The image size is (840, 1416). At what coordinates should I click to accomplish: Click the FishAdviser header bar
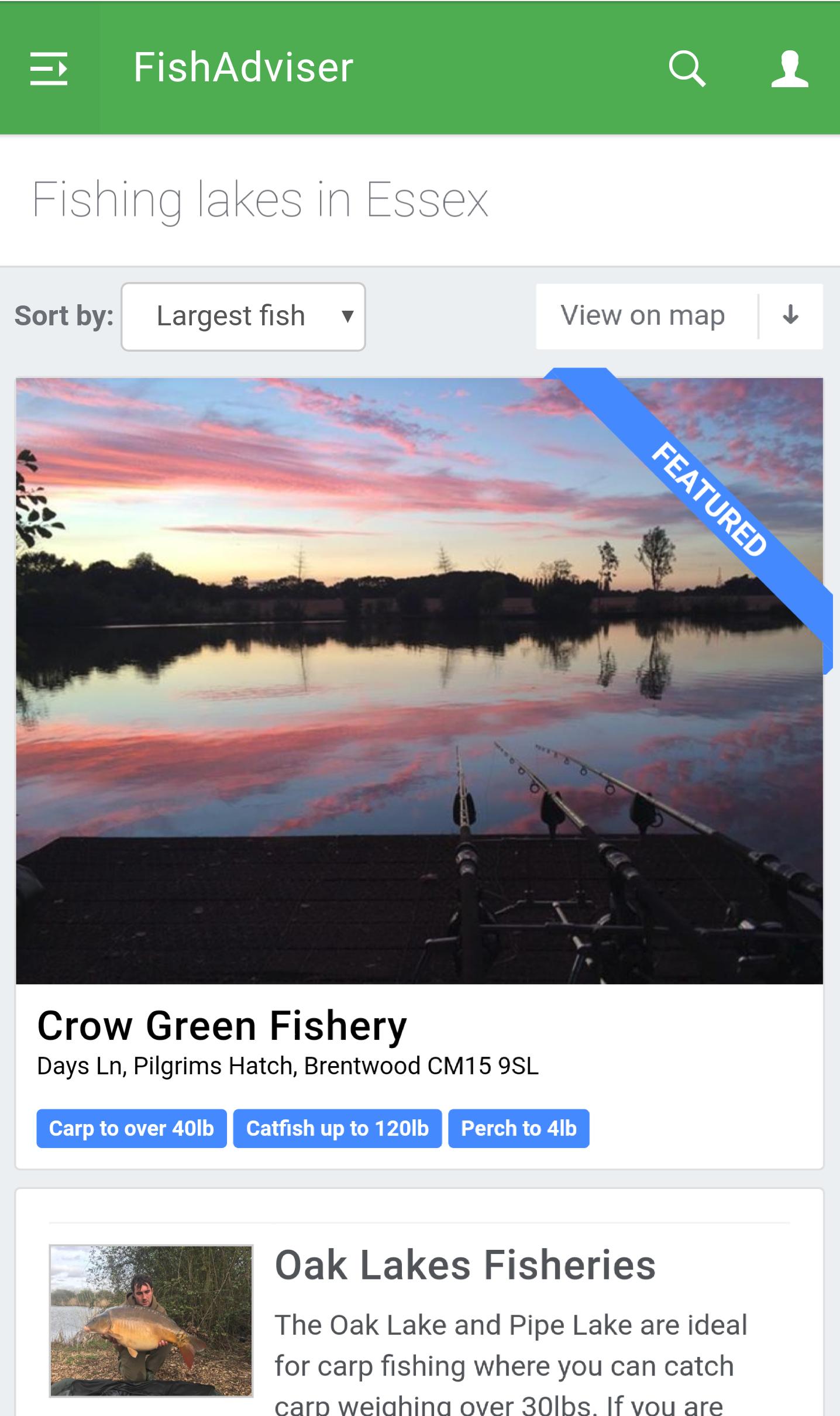click(x=420, y=67)
